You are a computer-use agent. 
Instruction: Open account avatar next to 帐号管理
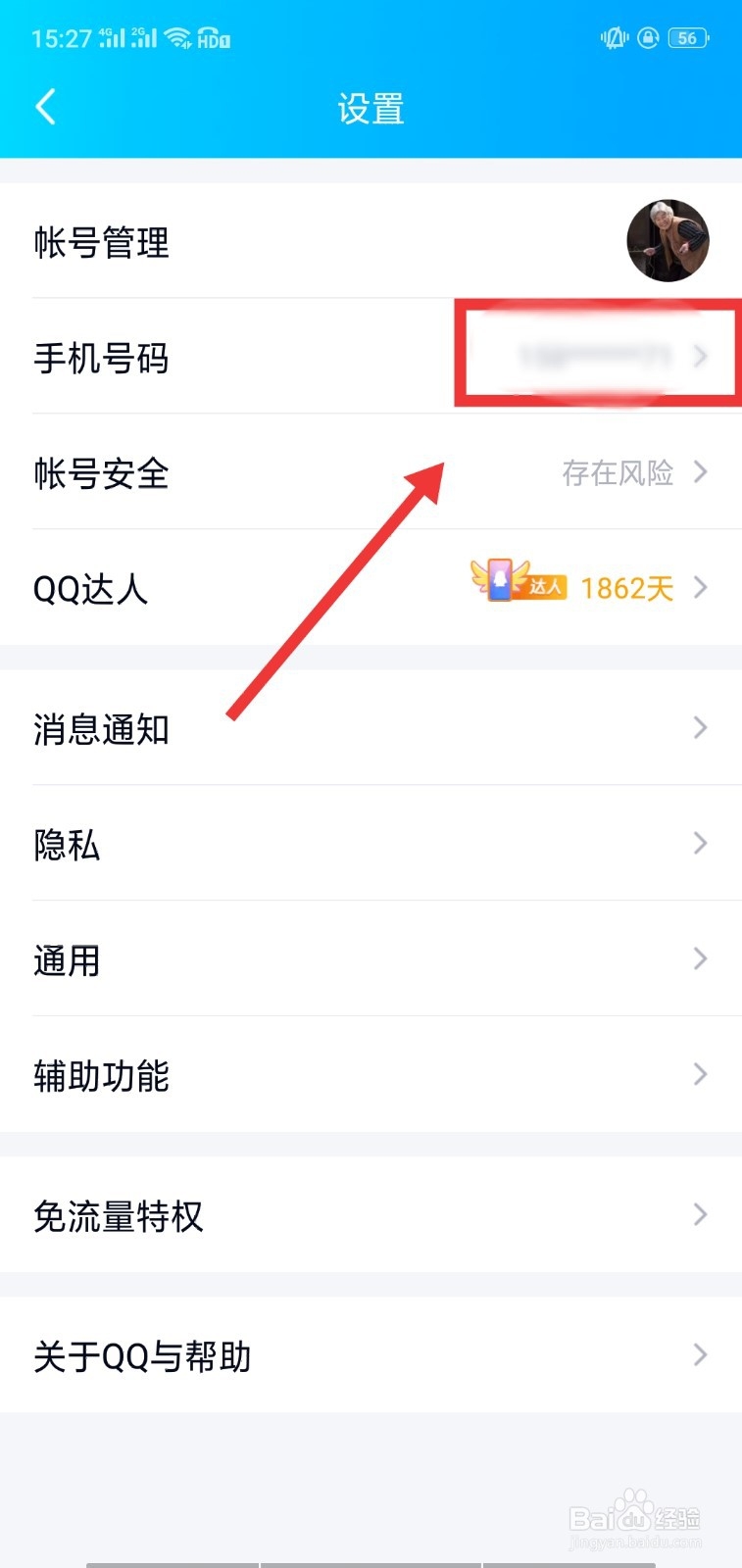click(668, 241)
